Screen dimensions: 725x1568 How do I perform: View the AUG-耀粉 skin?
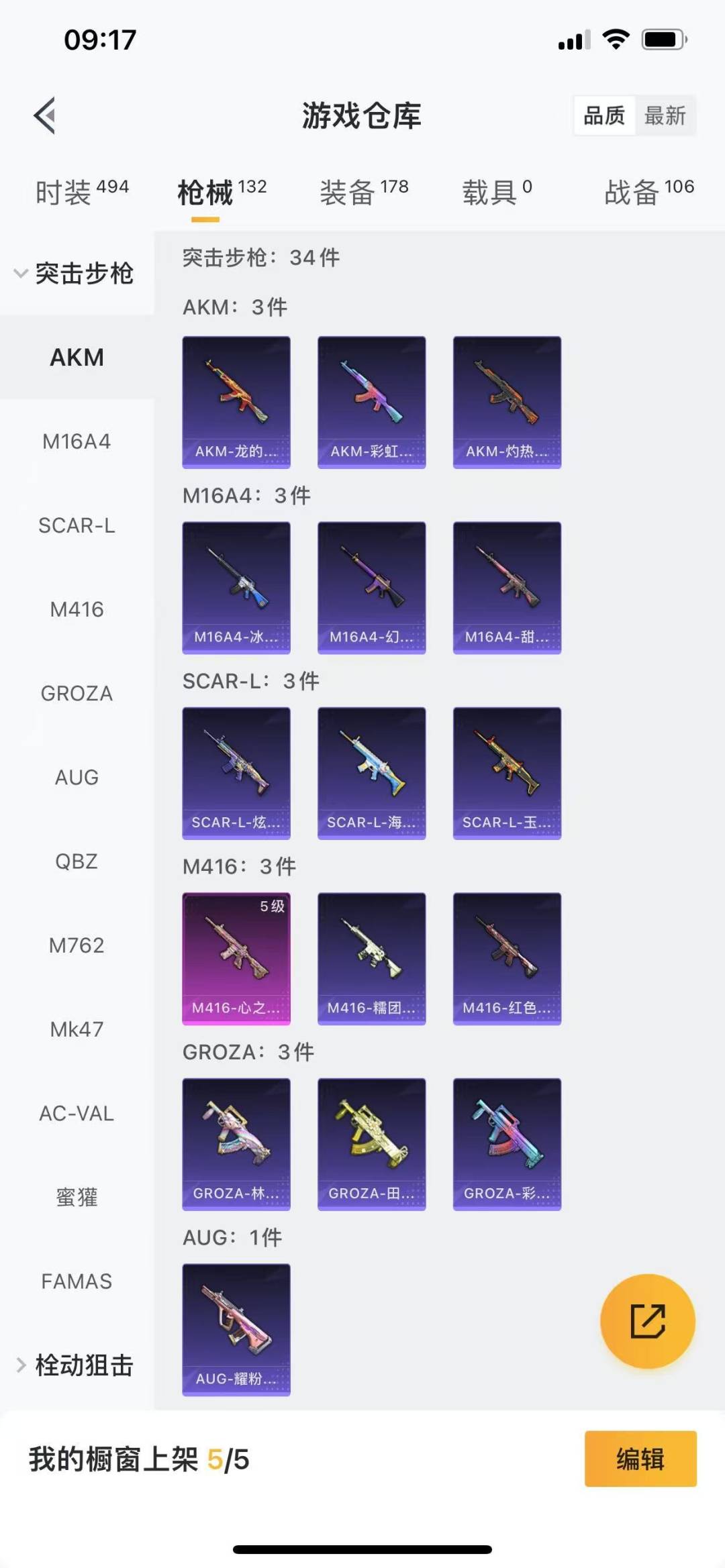pyautogui.click(x=236, y=1329)
